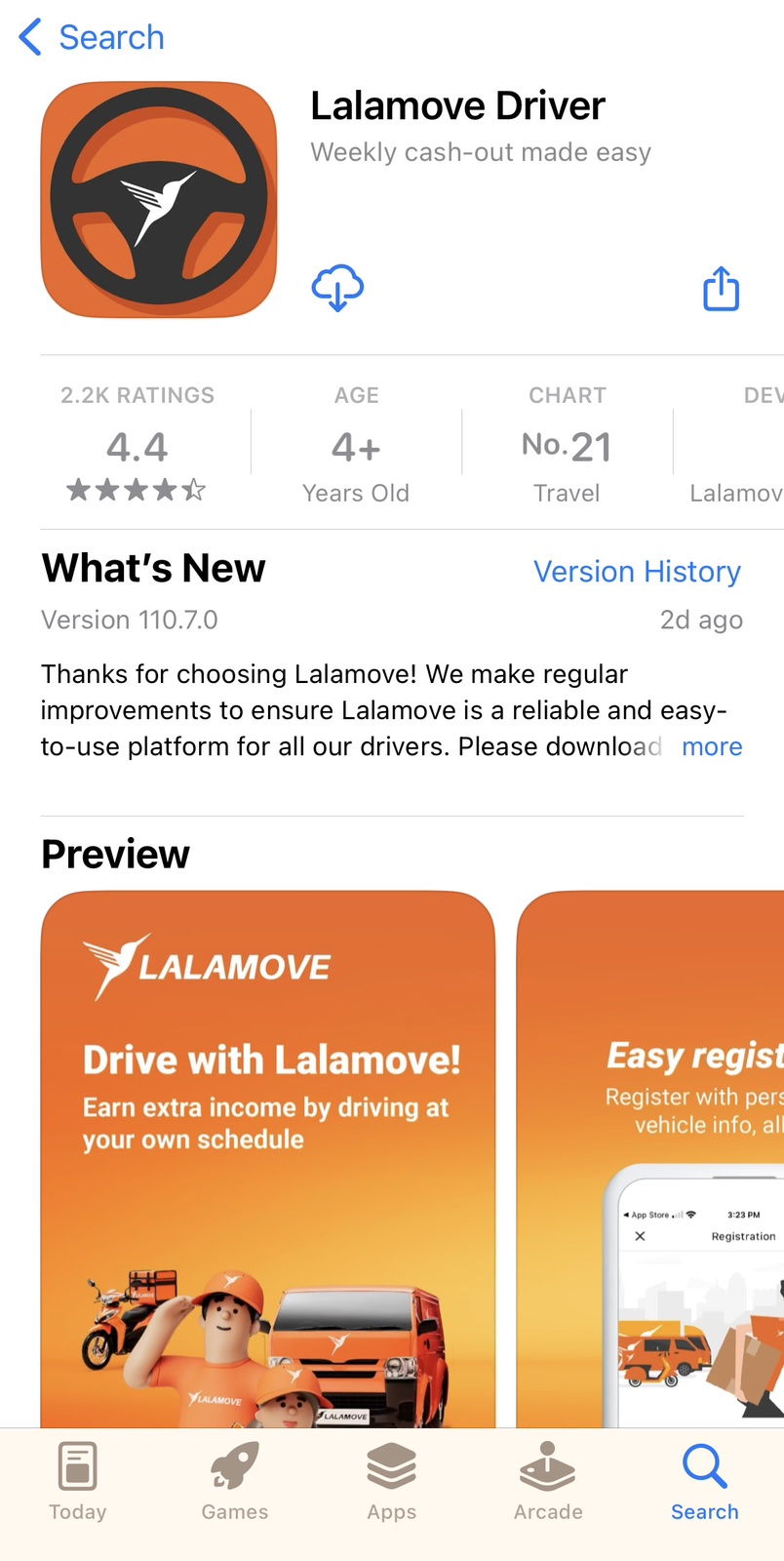Download Lalamove Driver via cloud icon
This screenshot has width=784, height=1561.
(x=337, y=288)
